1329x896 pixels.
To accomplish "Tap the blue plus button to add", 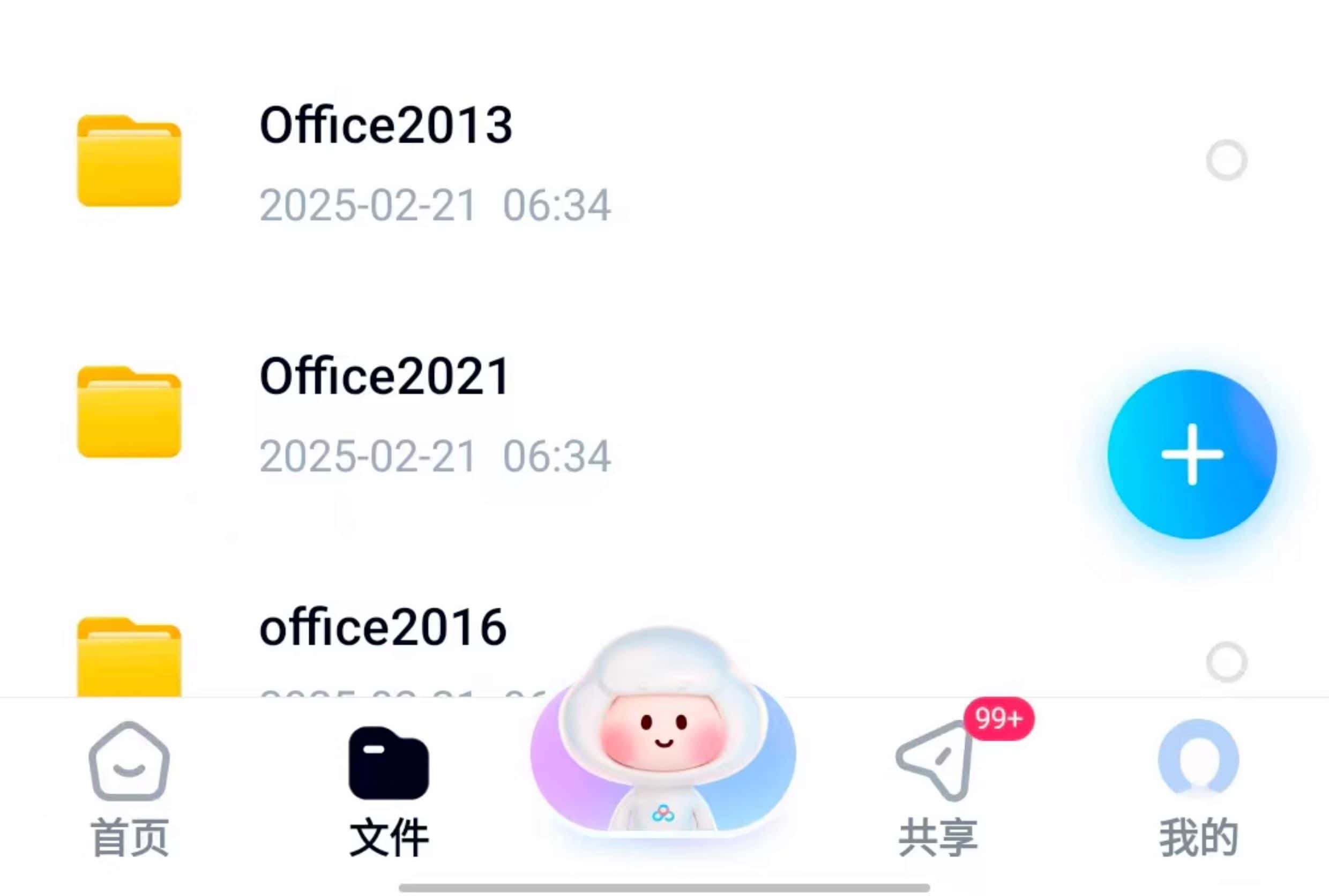I will 1192,454.
